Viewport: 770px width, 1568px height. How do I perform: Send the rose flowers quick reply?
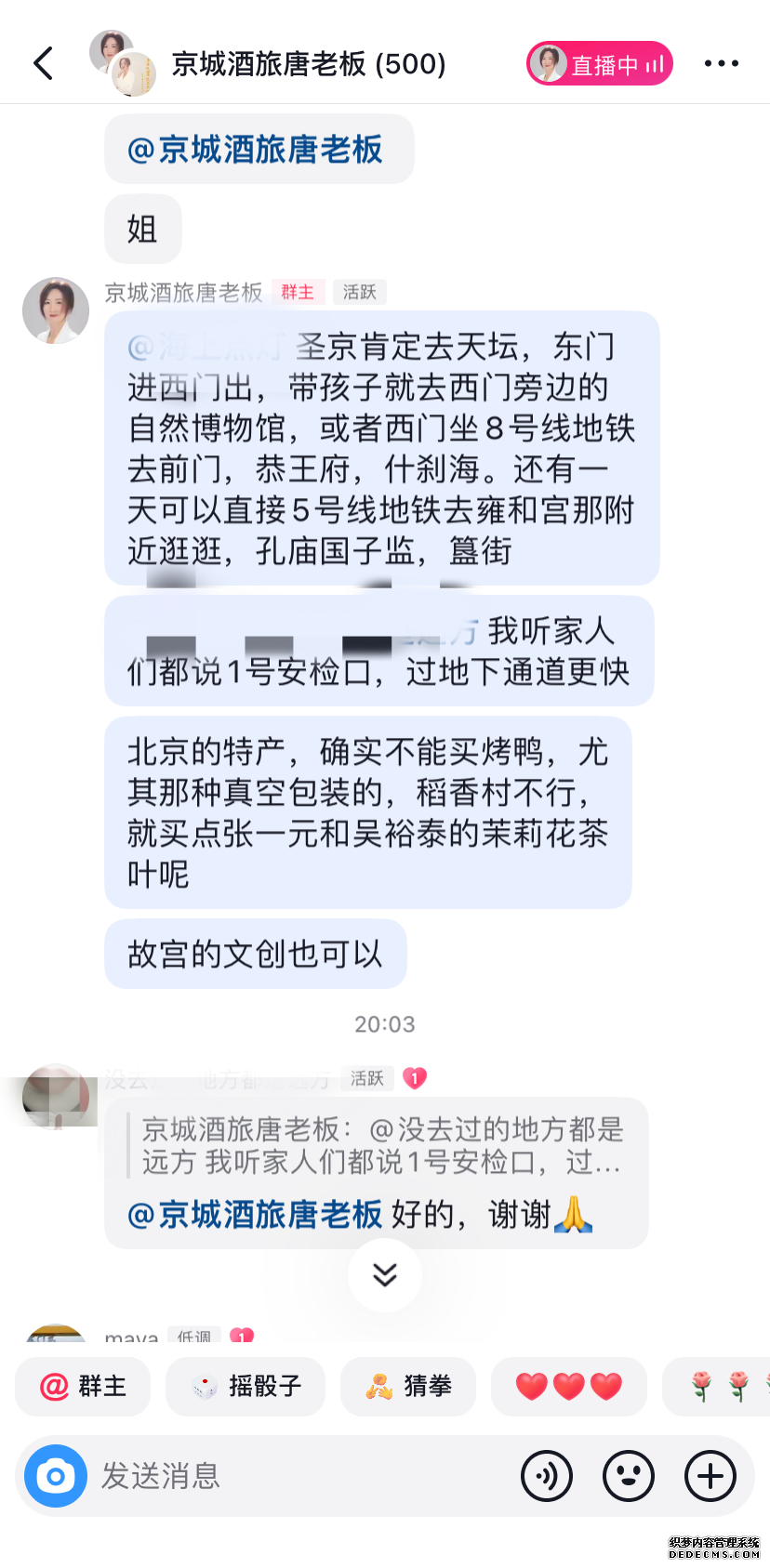tap(716, 1386)
